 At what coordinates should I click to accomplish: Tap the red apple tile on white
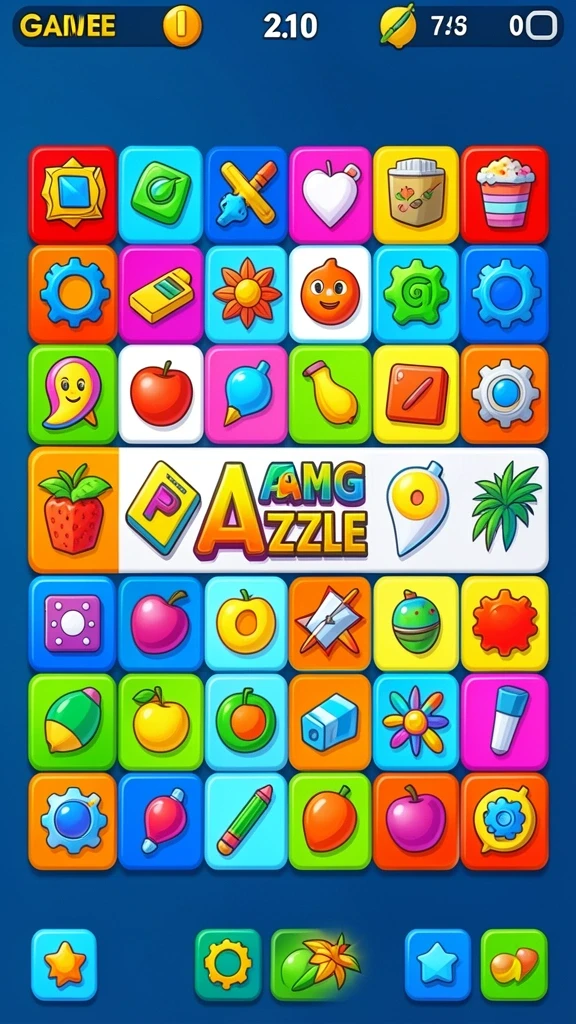coord(161,394)
